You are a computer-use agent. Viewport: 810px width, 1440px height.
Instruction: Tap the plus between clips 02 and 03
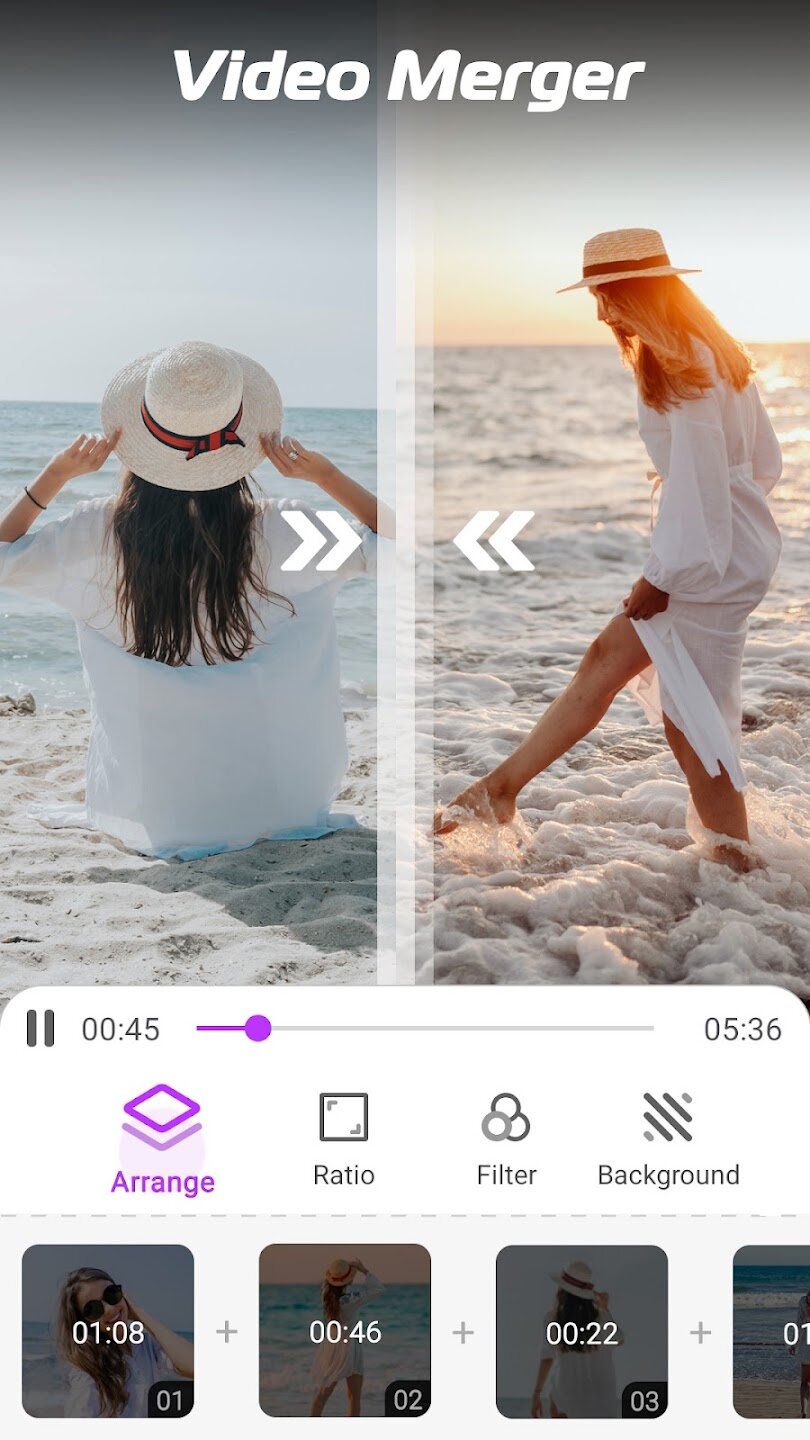coord(463,1332)
